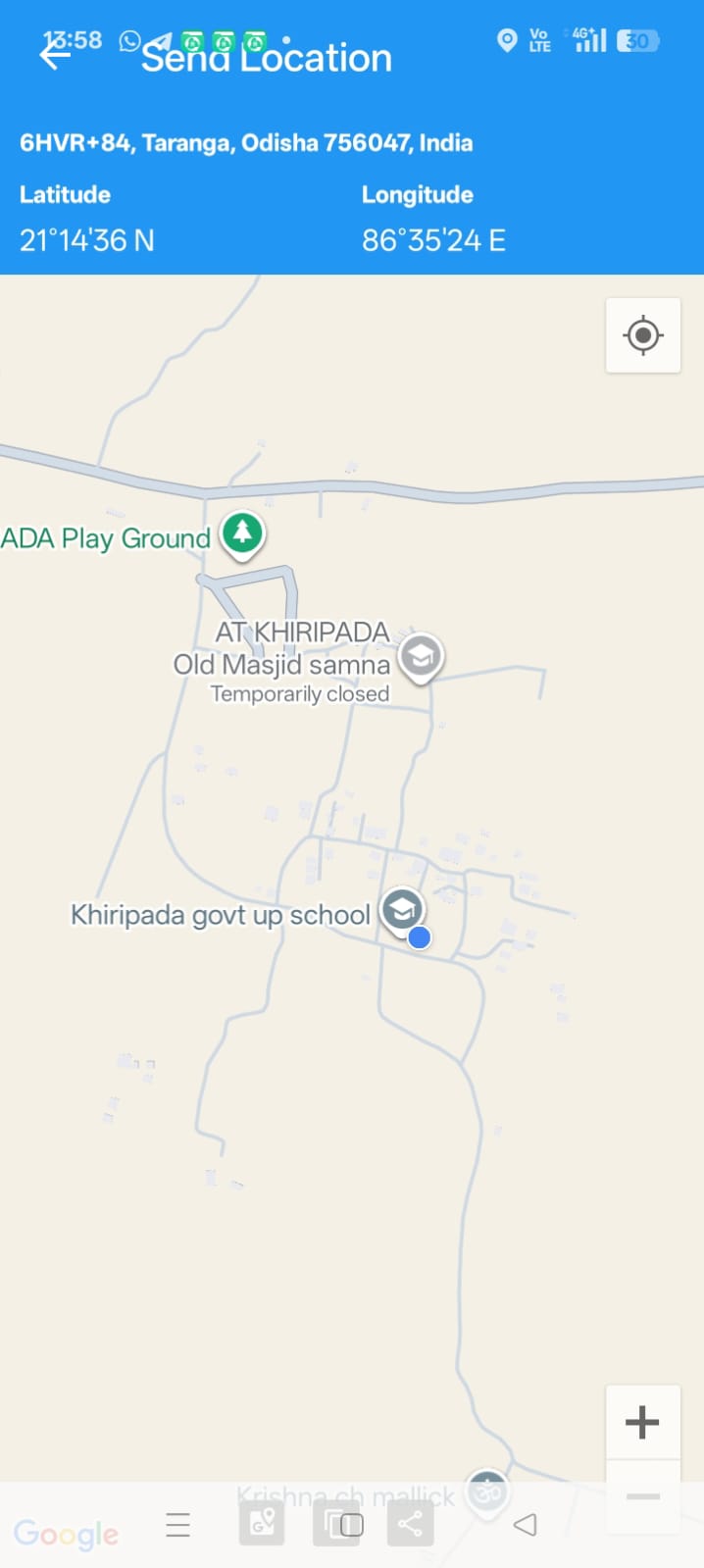Open the Krishna ch mallick temple marker
Screen dimensions: 704x1568
pyautogui.click(x=487, y=1491)
